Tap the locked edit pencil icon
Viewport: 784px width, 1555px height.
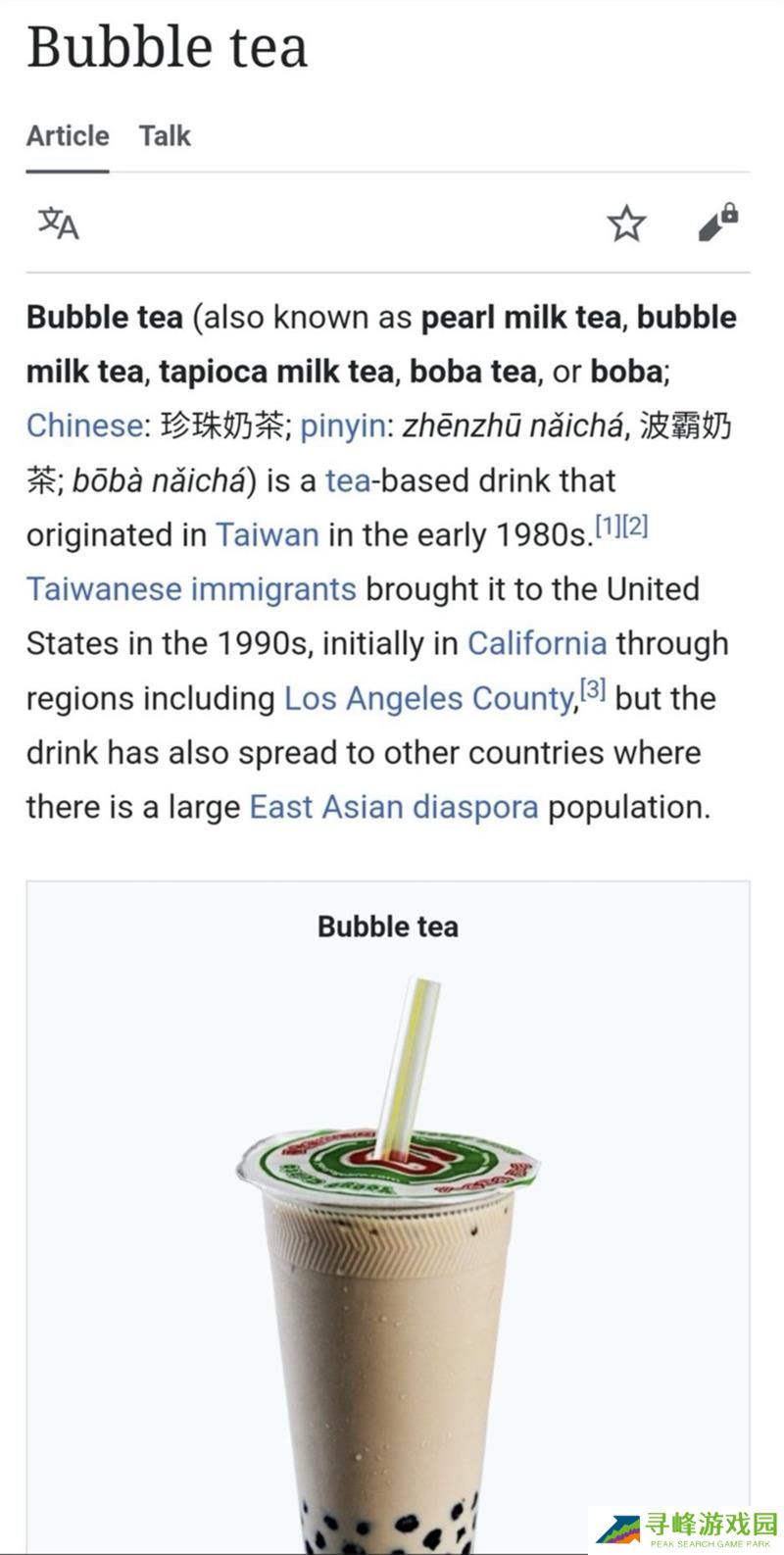[718, 223]
